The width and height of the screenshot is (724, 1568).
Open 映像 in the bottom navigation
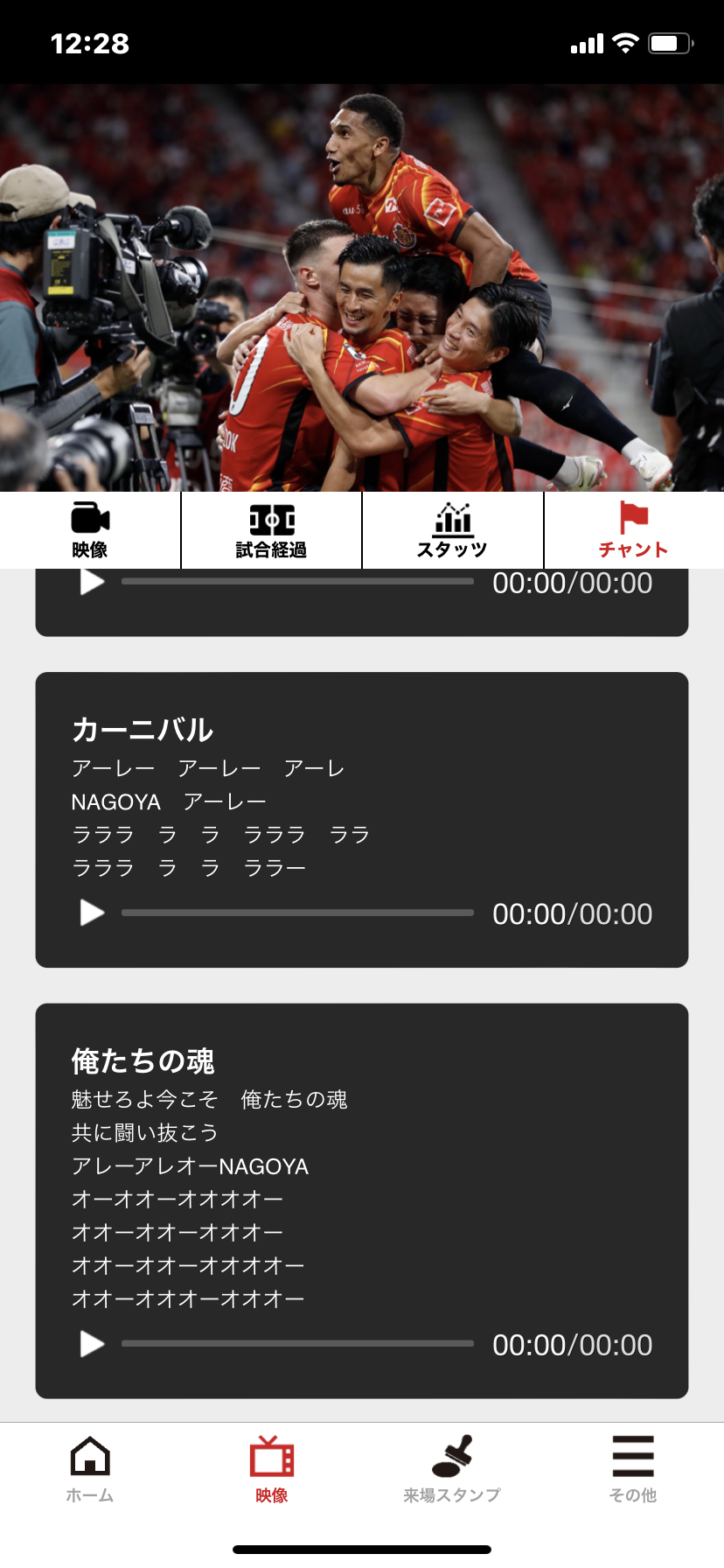click(x=271, y=1469)
